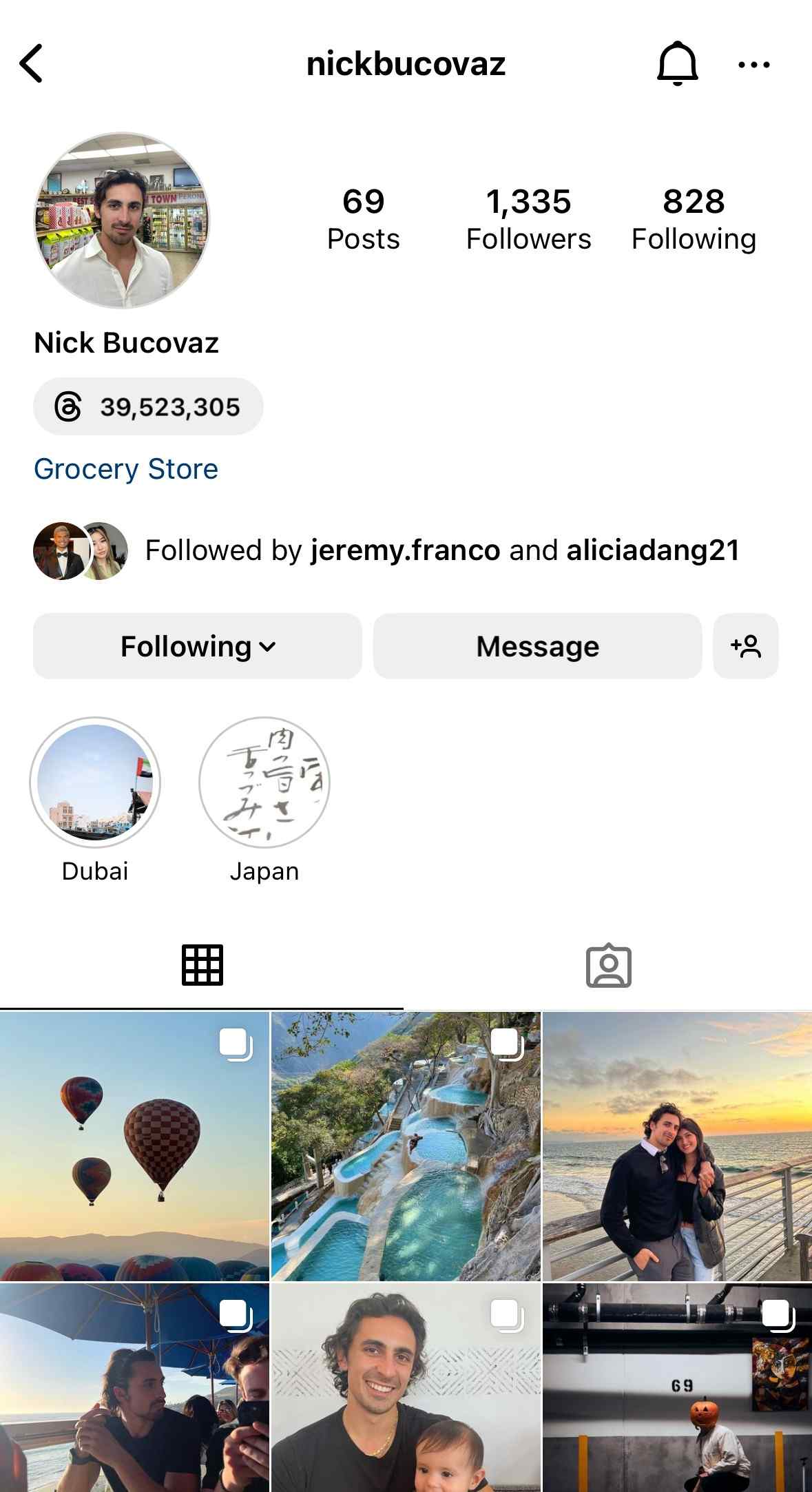The image size is (812, 1492).
Task: Open the notifications bell for nickbucovaz
Action: (x=677, y=63)
